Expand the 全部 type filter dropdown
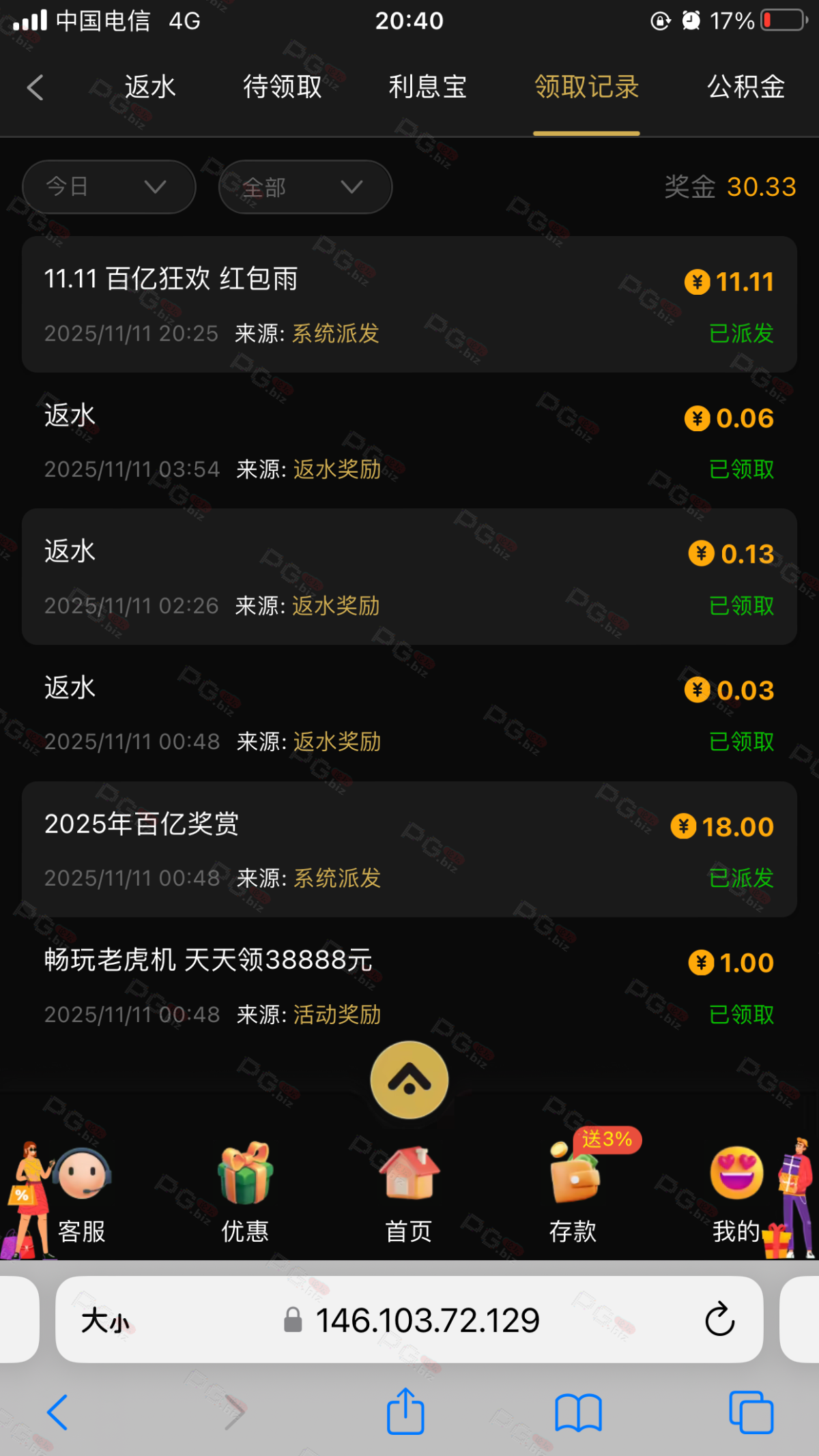This screenshot has width=819, height=1456. click(305, 187)
